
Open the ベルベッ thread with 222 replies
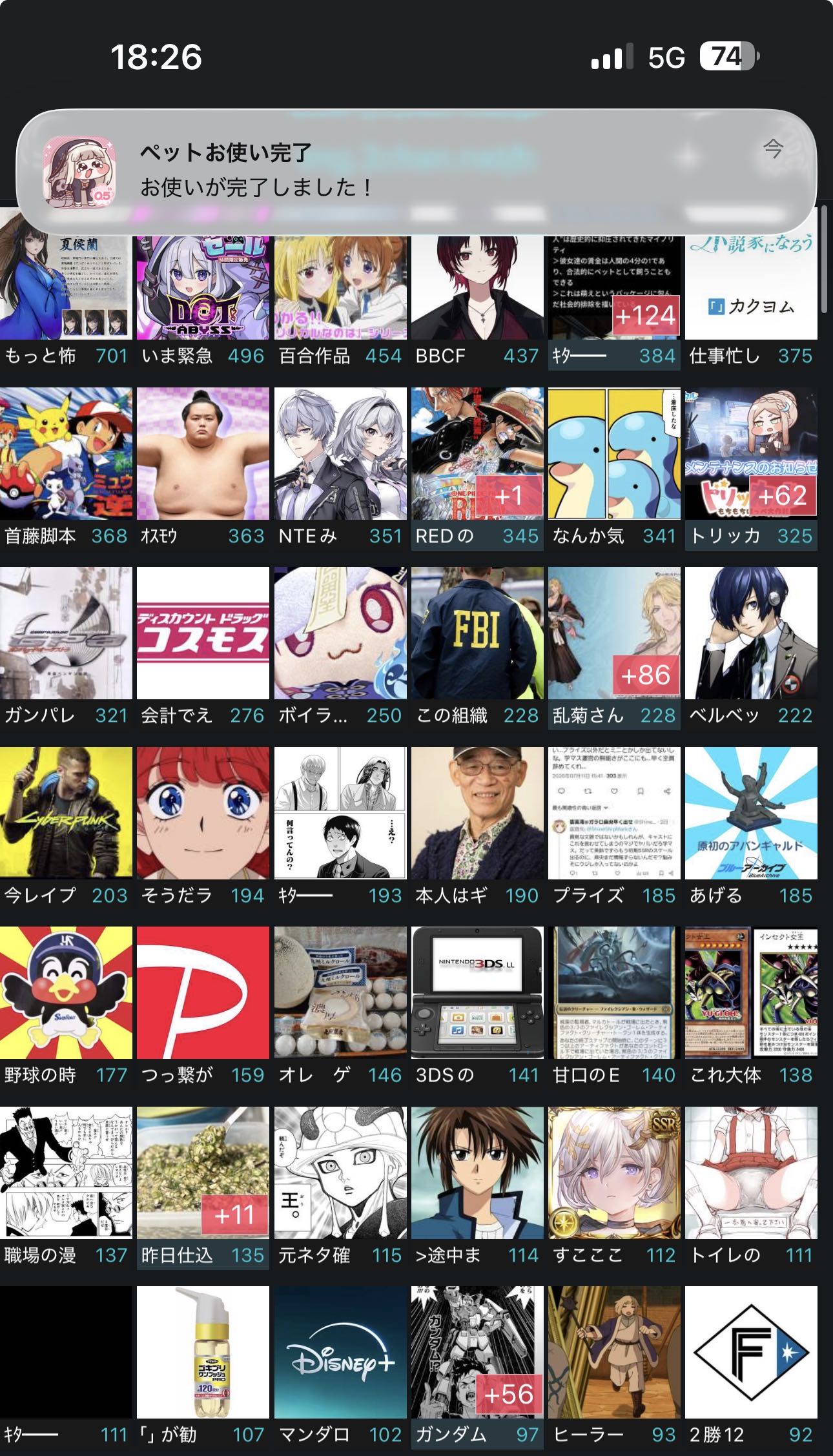coord(751,648)
